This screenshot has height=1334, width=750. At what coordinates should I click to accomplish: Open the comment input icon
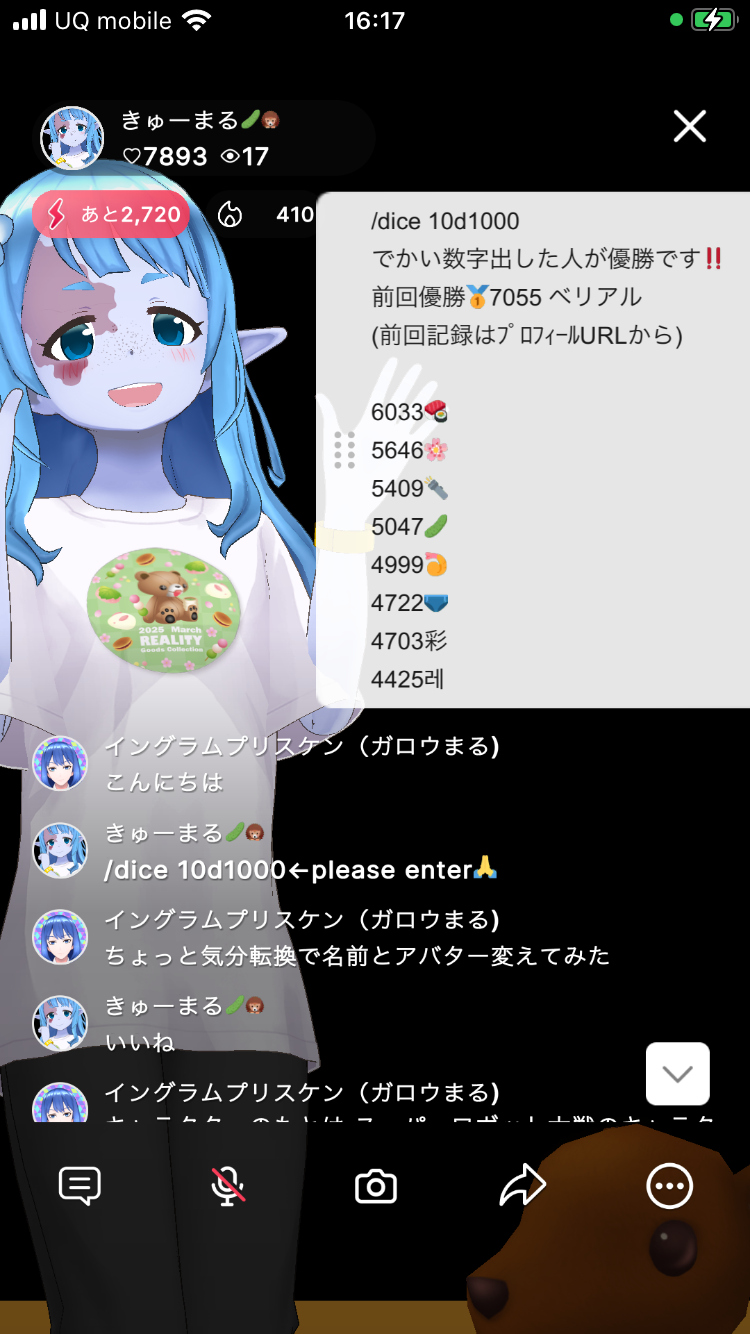coord(80,1186)
